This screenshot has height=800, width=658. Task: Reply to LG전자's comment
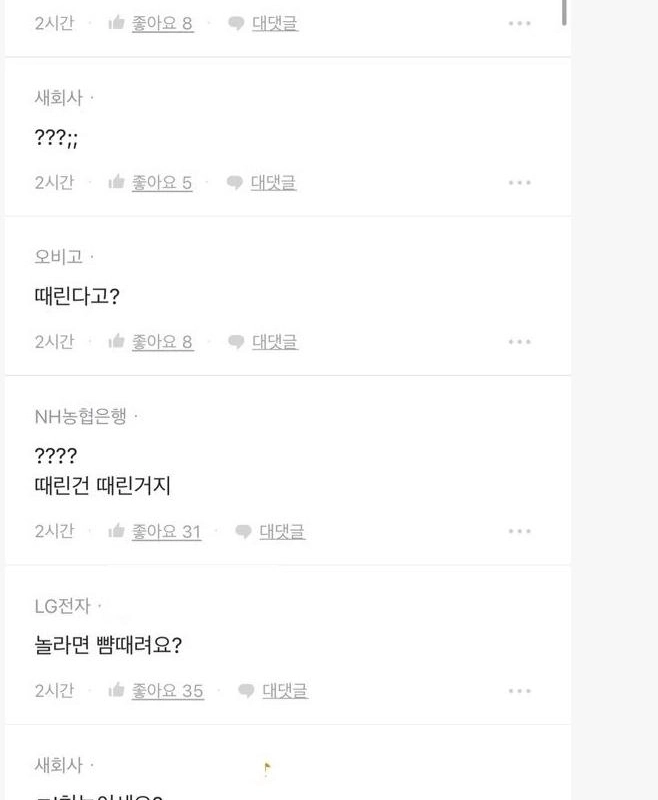[x=274, y=690]
